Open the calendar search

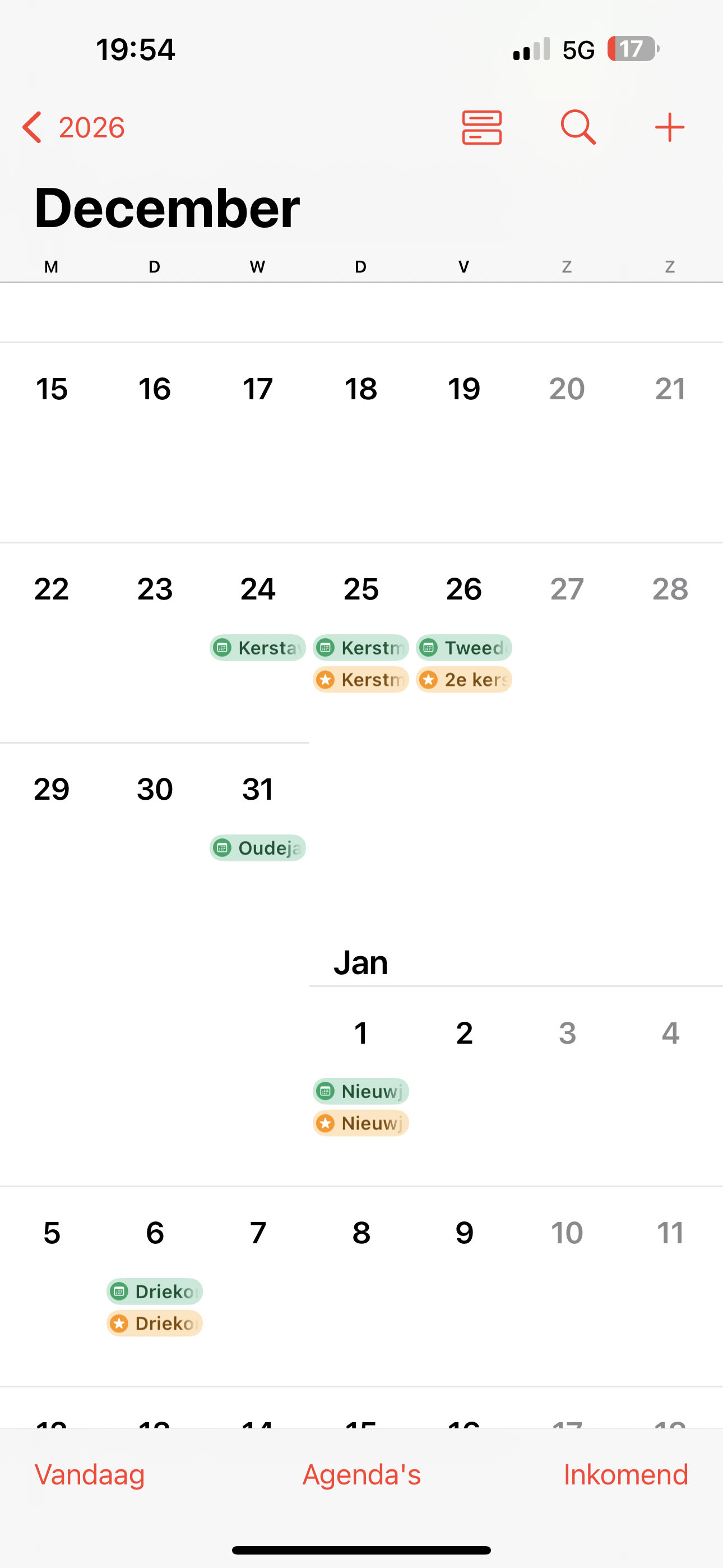(577, 128)
